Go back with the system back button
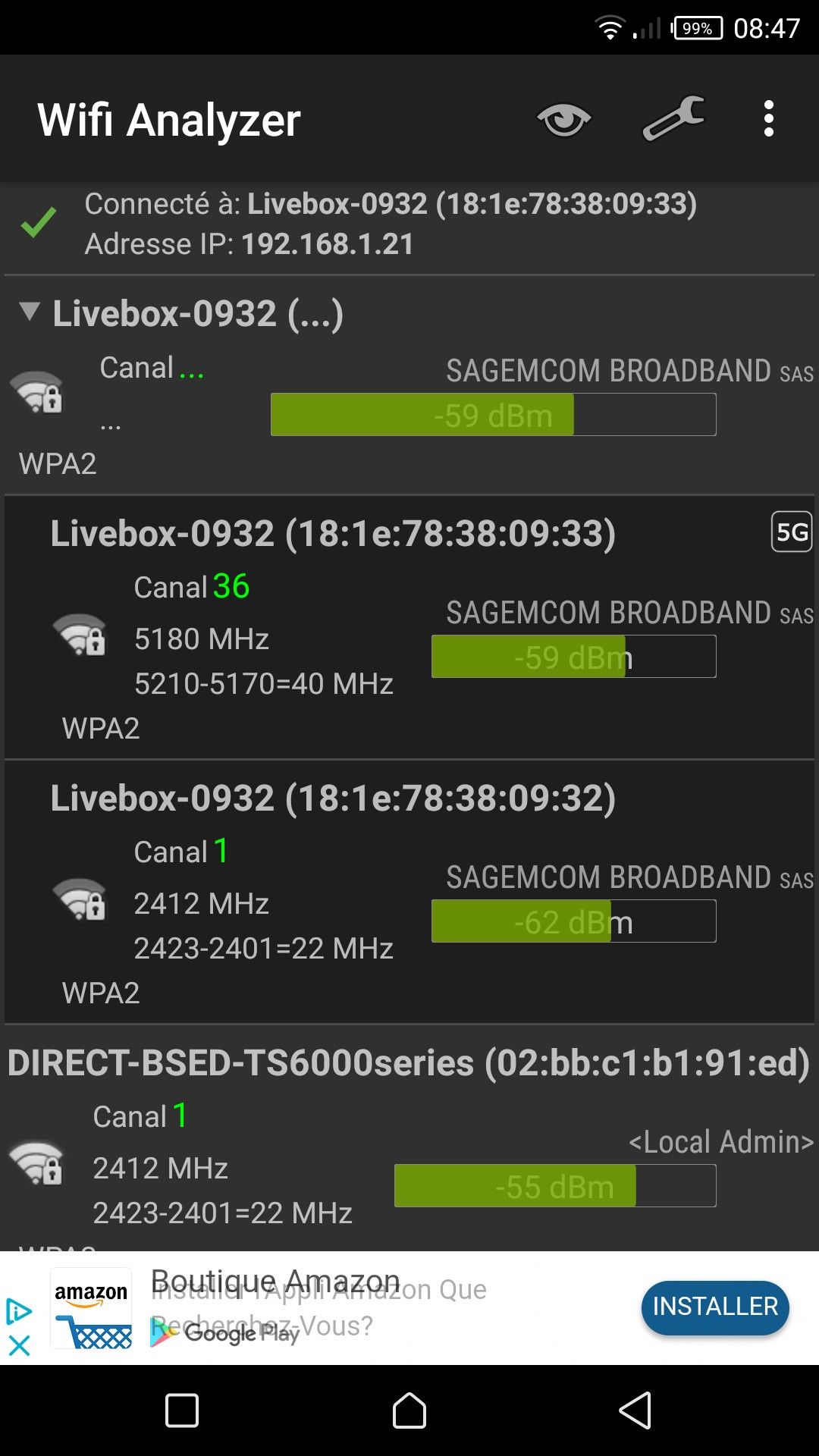This screenshot has height=1456, width=819. tap(635, 1410)
